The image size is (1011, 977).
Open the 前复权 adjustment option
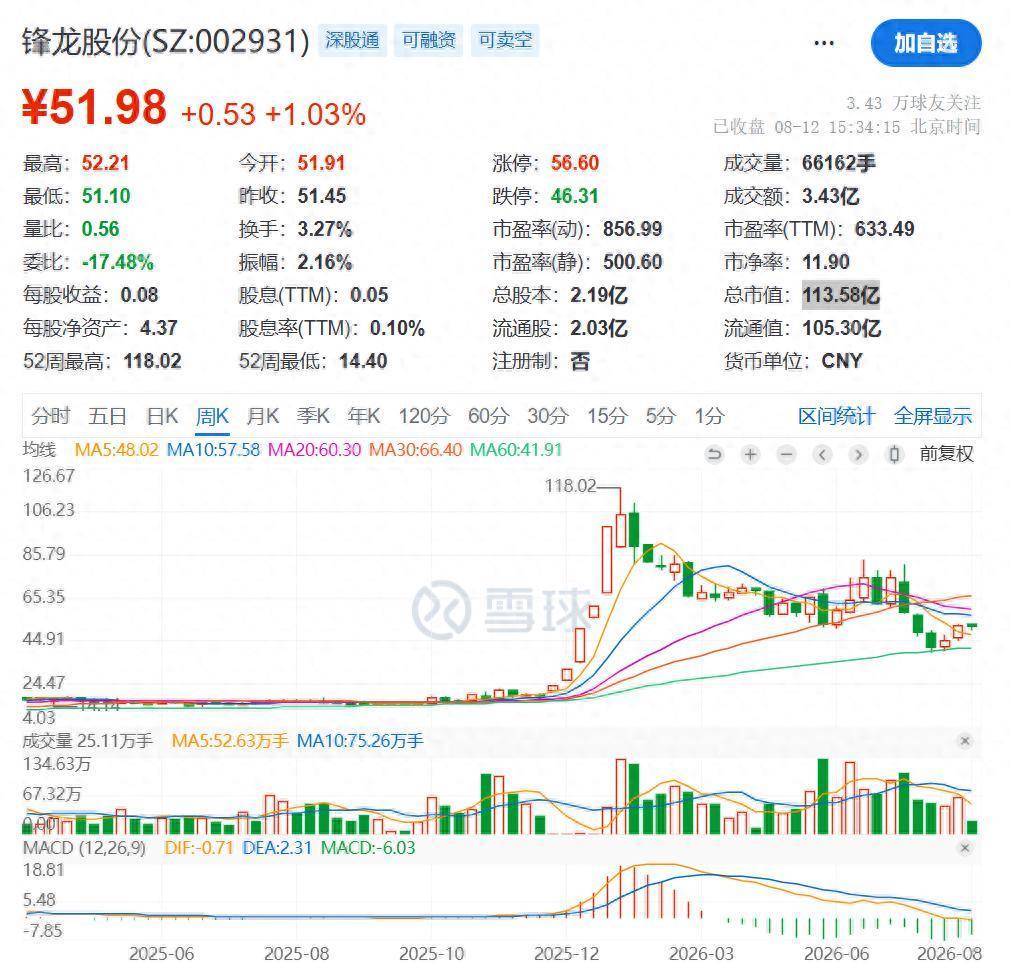[947, 454]
